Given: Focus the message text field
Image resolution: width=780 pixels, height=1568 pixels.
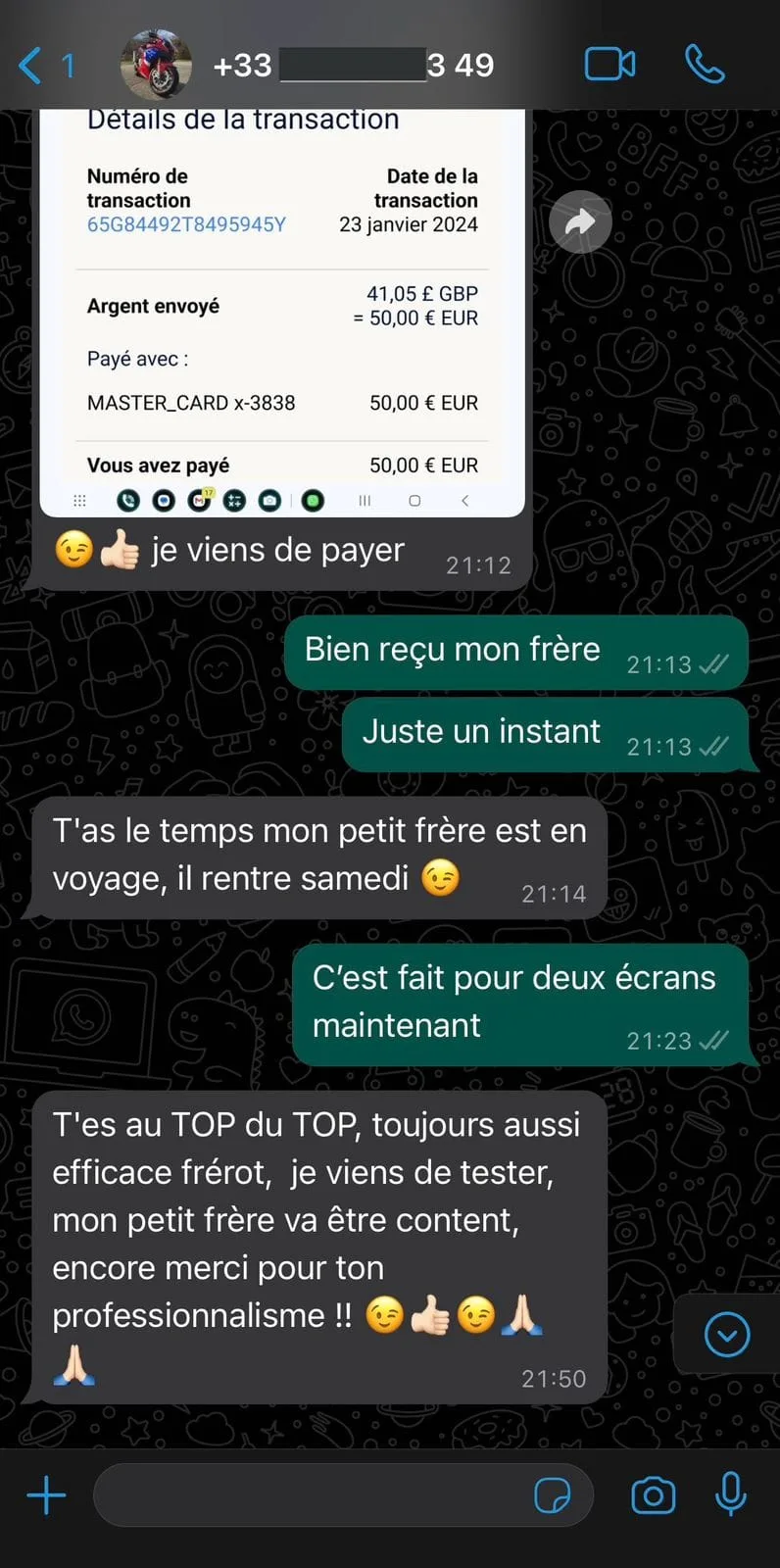Looking at the screenshot, I should click(304, 1495).
